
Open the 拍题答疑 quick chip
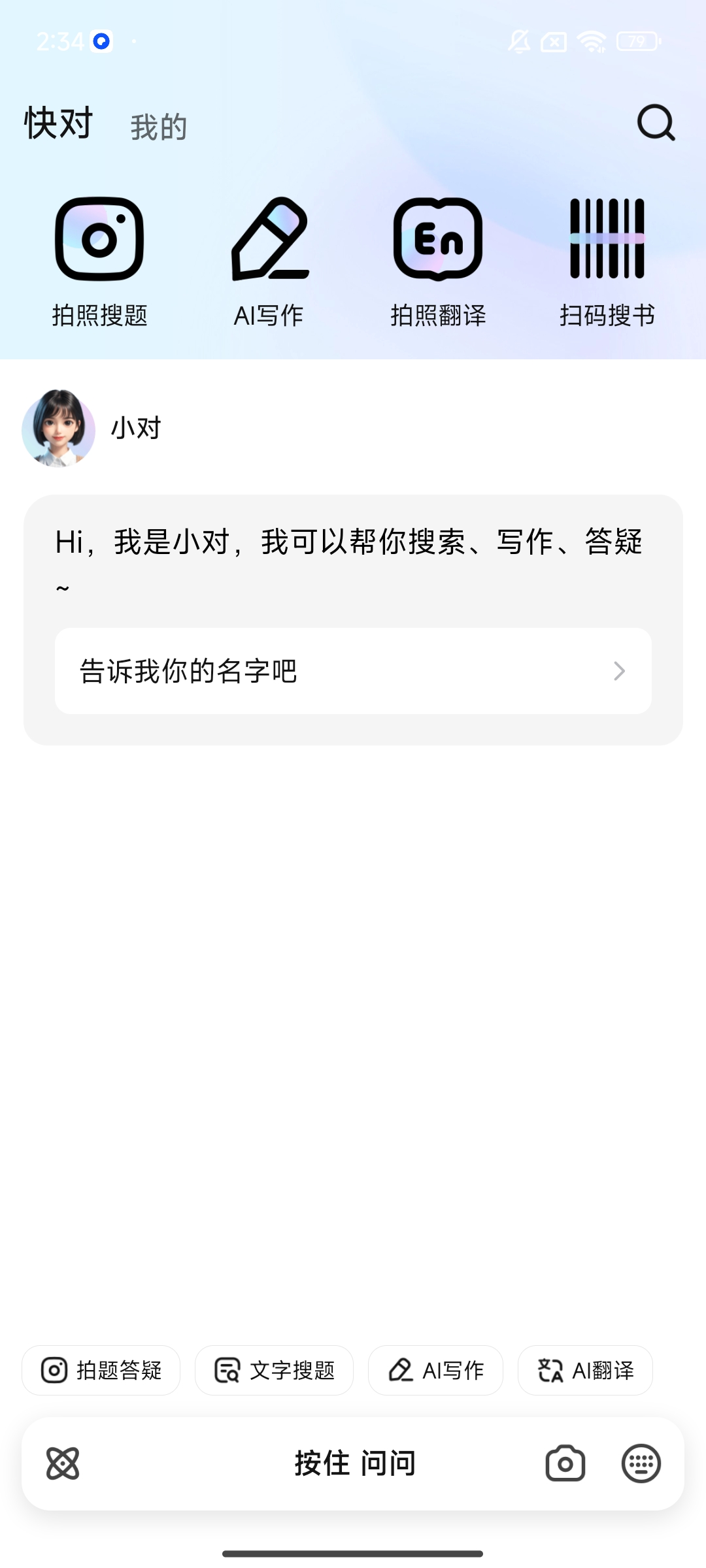101,1370
